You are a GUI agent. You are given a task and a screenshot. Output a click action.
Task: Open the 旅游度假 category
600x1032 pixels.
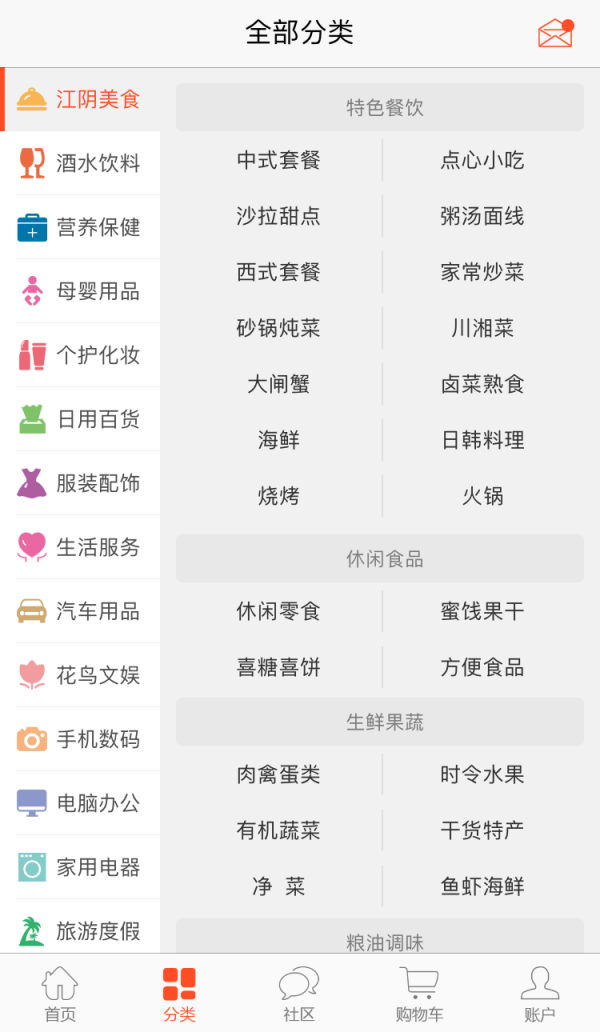point(80,931)
